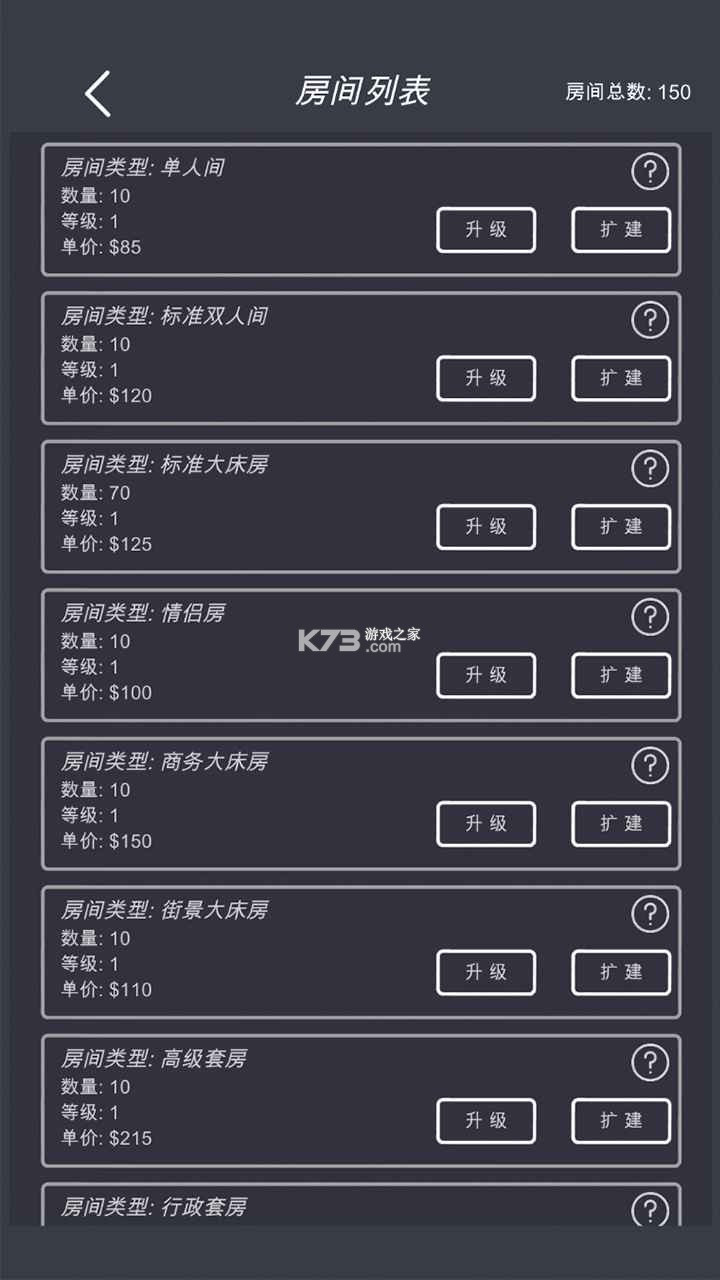Upgrade the 情侣房 room type
This screenshot has width=720, height=1280.
coord(486,676)
